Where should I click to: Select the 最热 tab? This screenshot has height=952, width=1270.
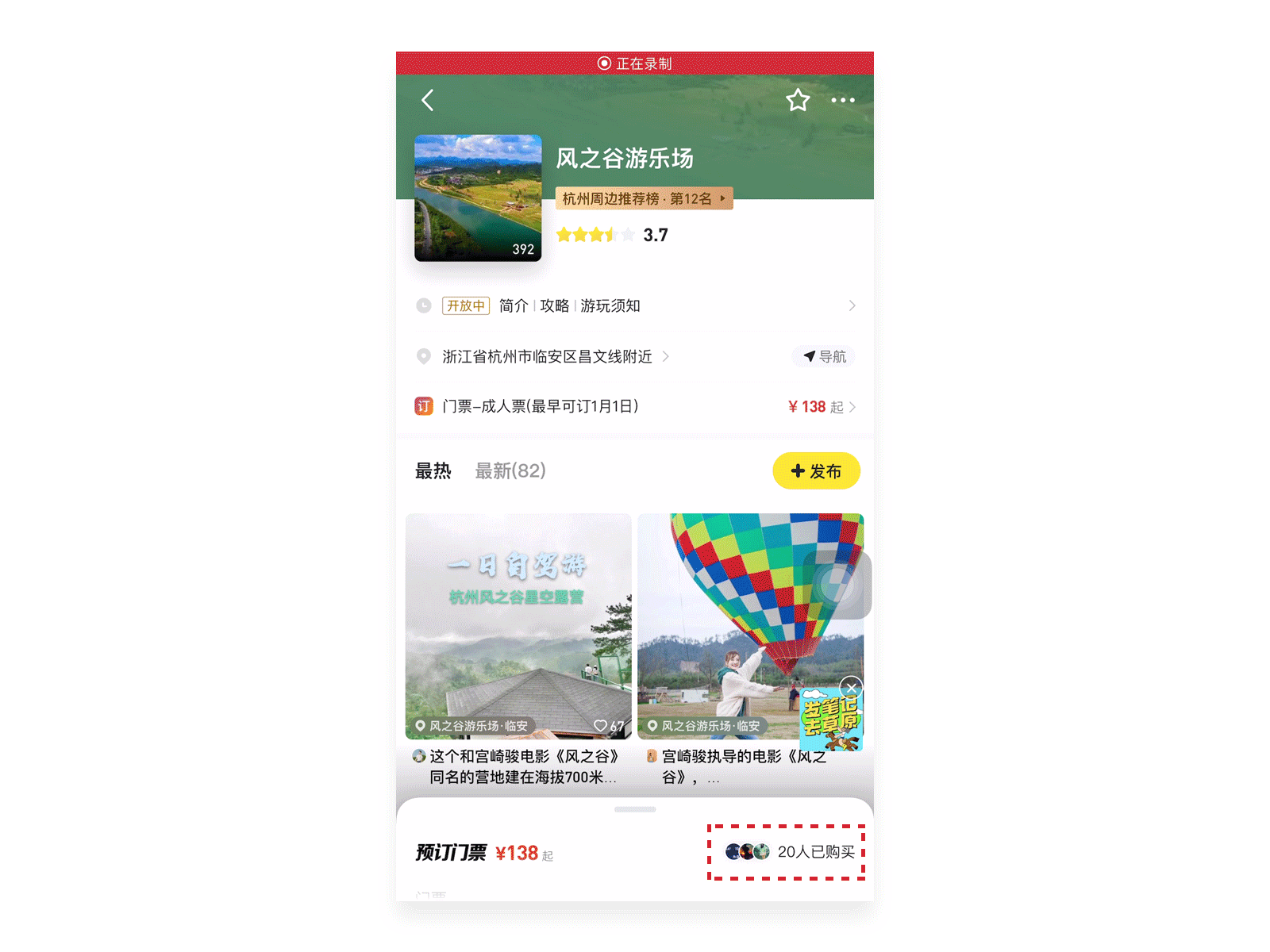pyautogui.click(x=433, y=470)
